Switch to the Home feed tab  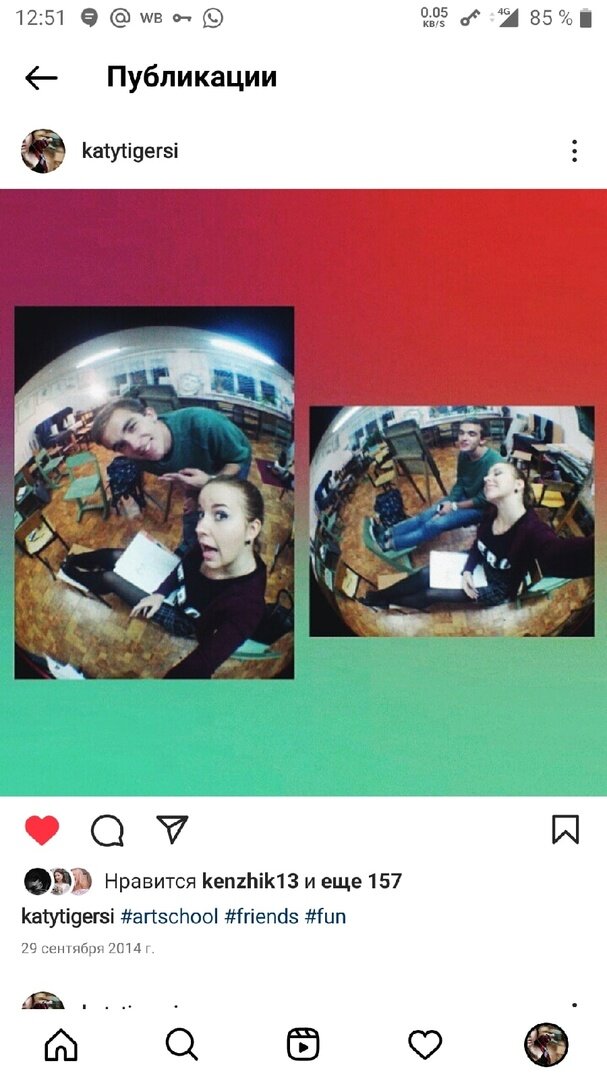tap(61, 1045)
